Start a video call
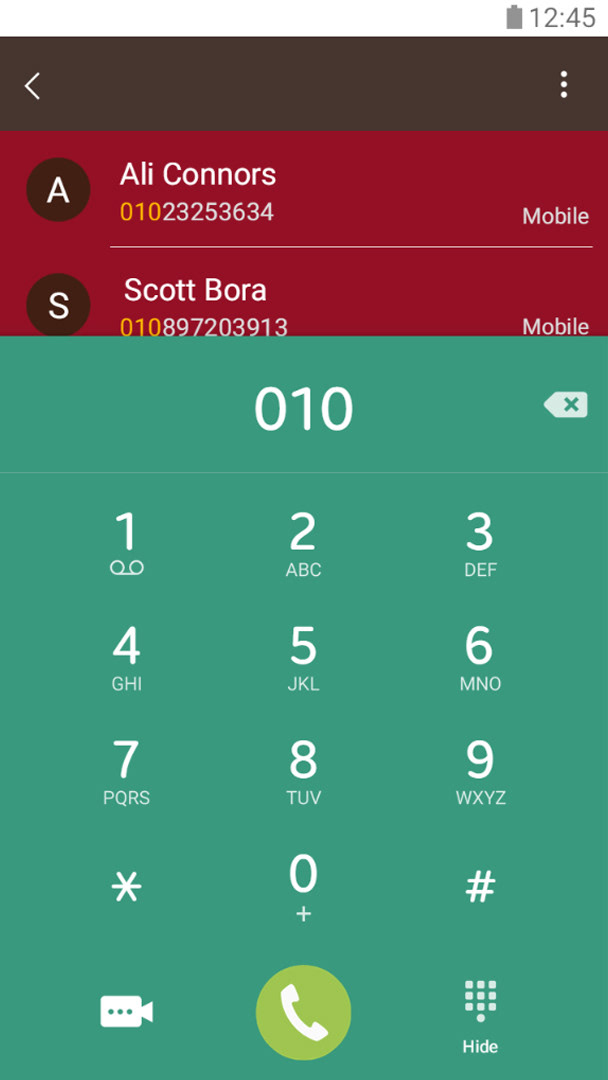608x1080 pixels. [x=126, y=1011]
